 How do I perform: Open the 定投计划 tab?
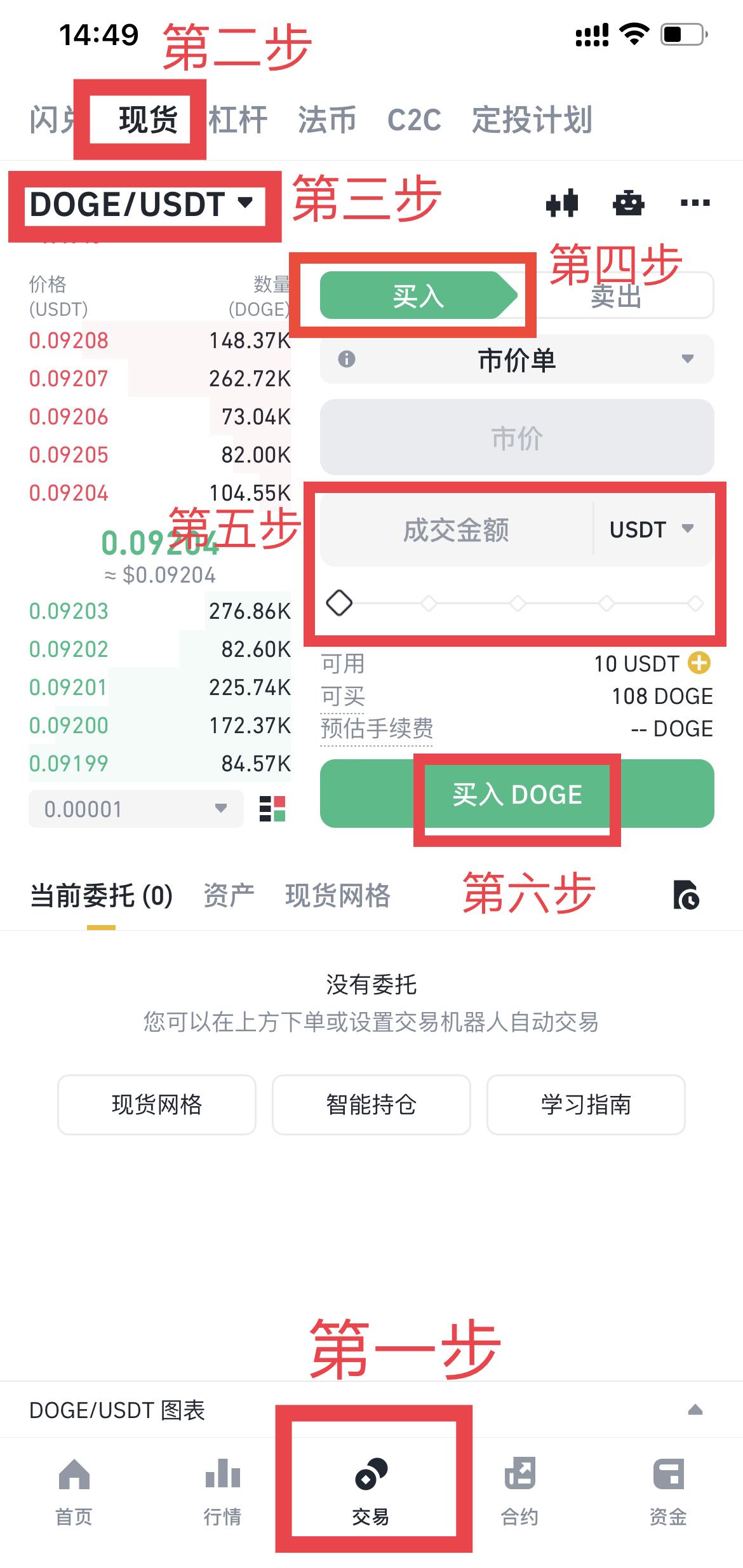[x=532, y=119]
